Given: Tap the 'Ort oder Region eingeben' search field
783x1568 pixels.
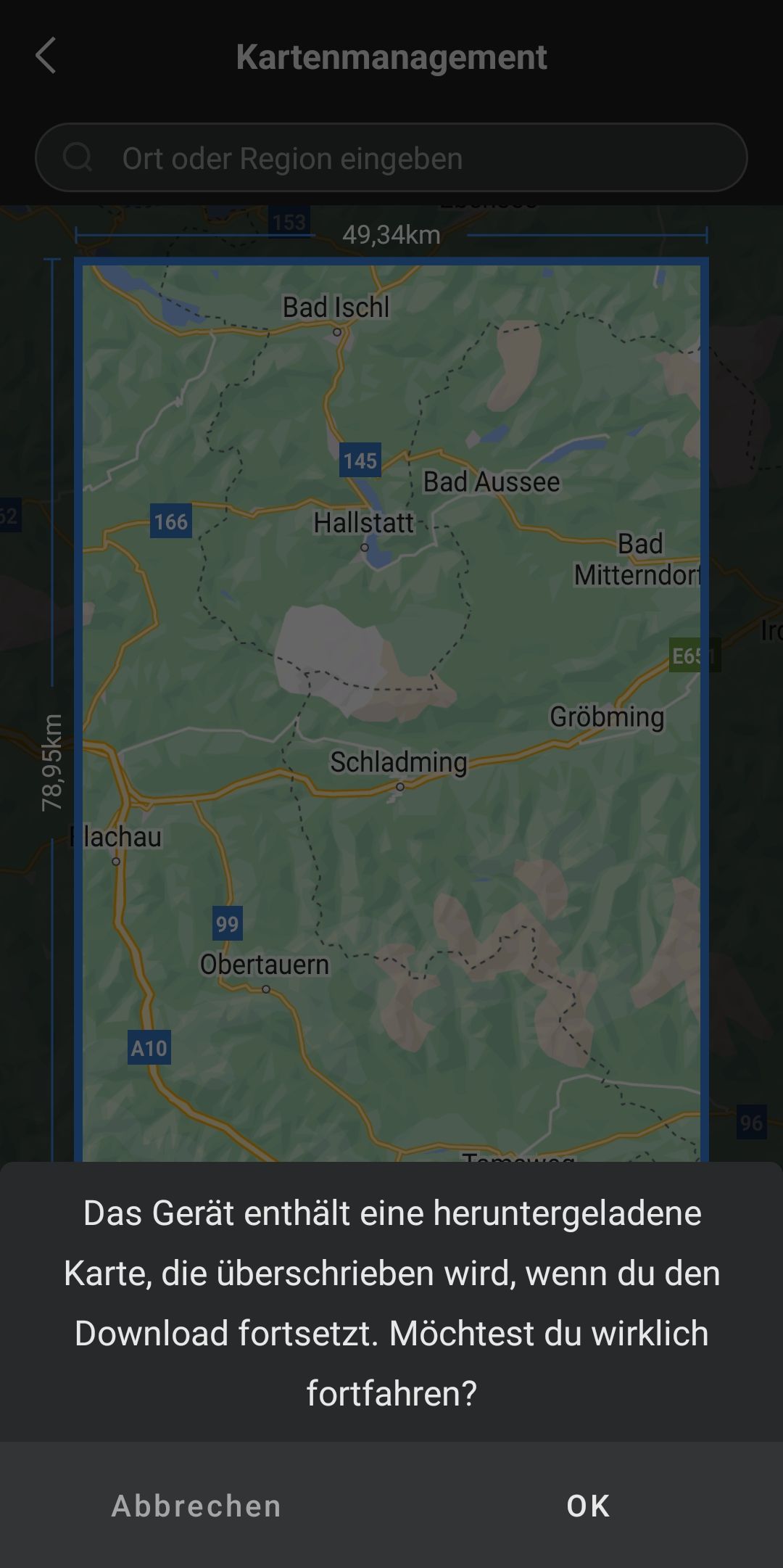Looking at the screenshot, I should pyautogui.click(x=391, y=157).
